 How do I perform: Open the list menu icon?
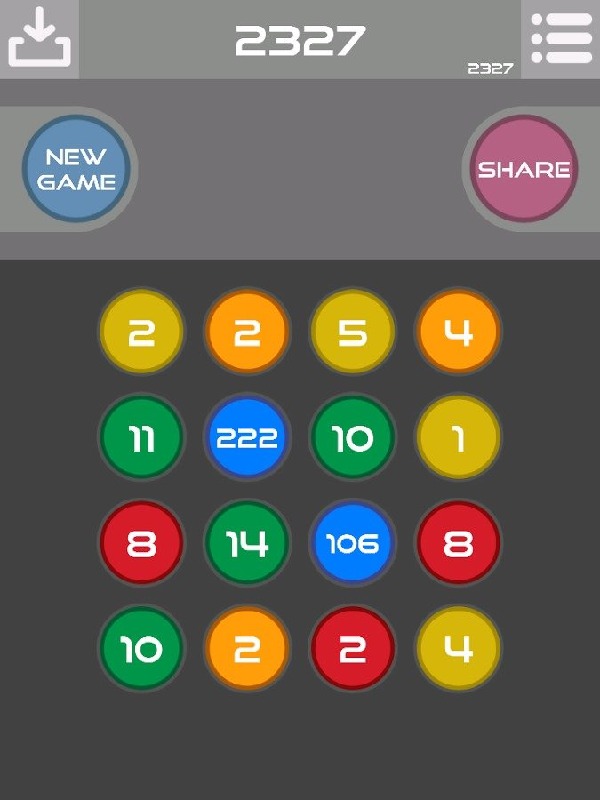pyautogui.click(x=561, y=39)
